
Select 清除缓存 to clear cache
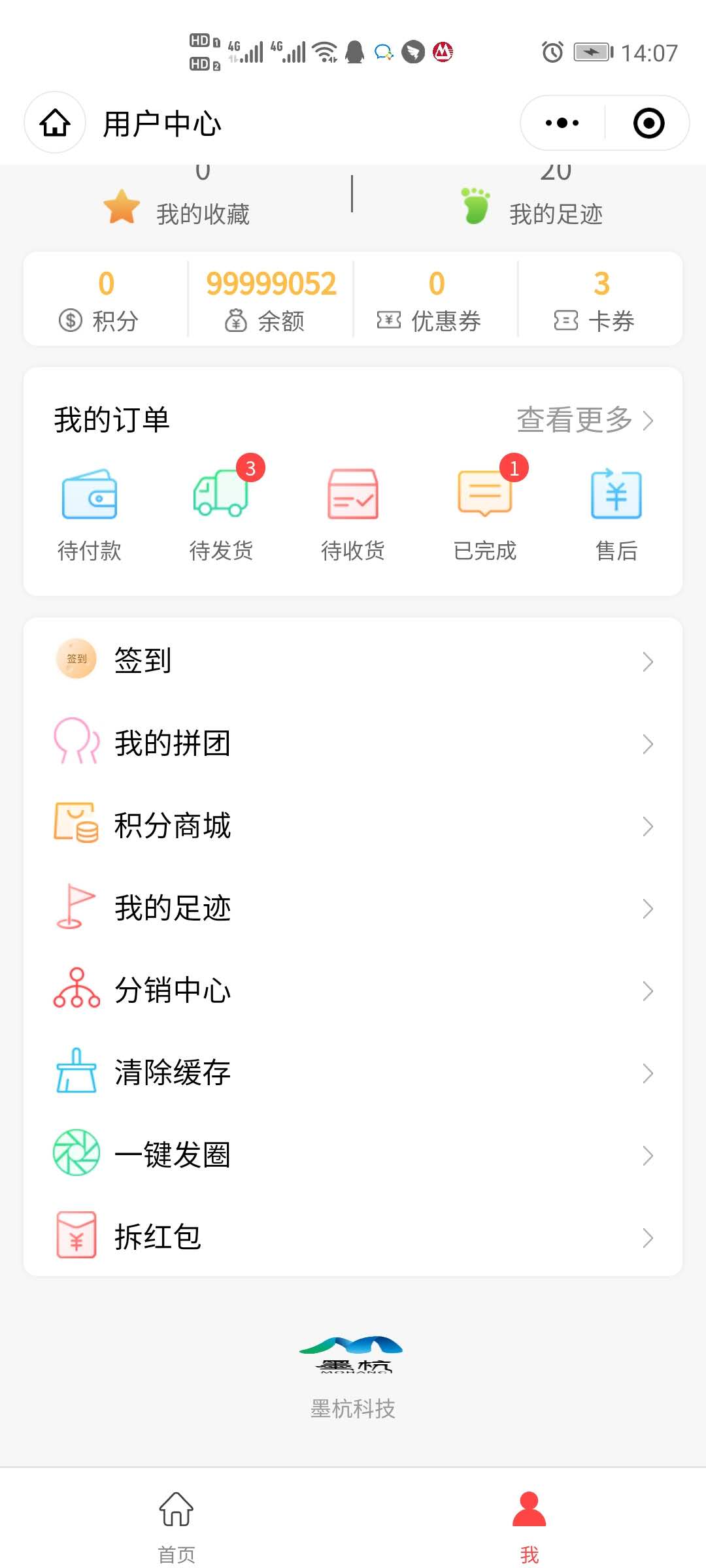pos(353,1072)
